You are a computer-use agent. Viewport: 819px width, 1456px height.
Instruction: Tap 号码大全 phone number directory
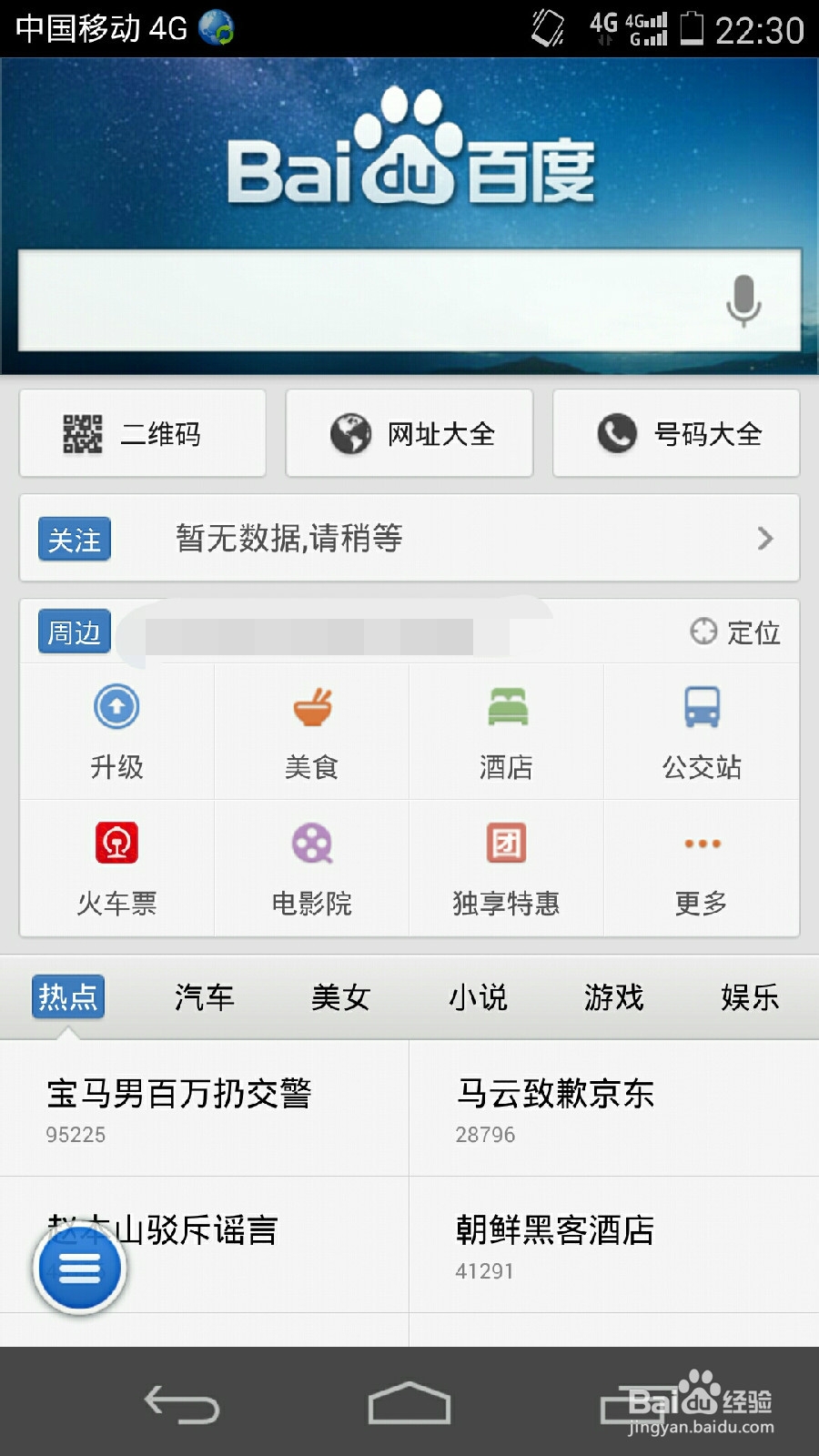(x=675, y=434)
